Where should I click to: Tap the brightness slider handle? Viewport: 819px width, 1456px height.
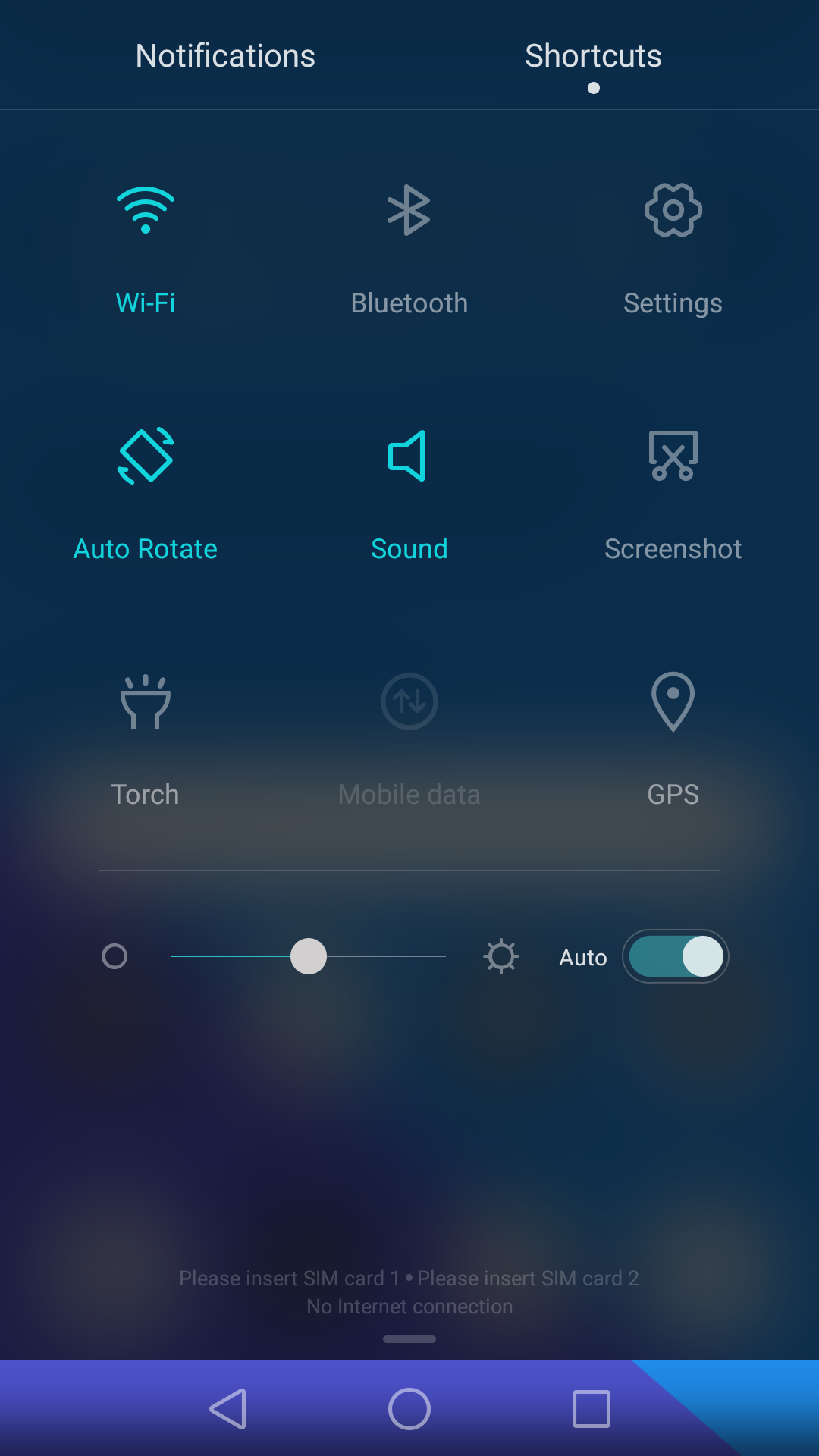click(309, 956)
